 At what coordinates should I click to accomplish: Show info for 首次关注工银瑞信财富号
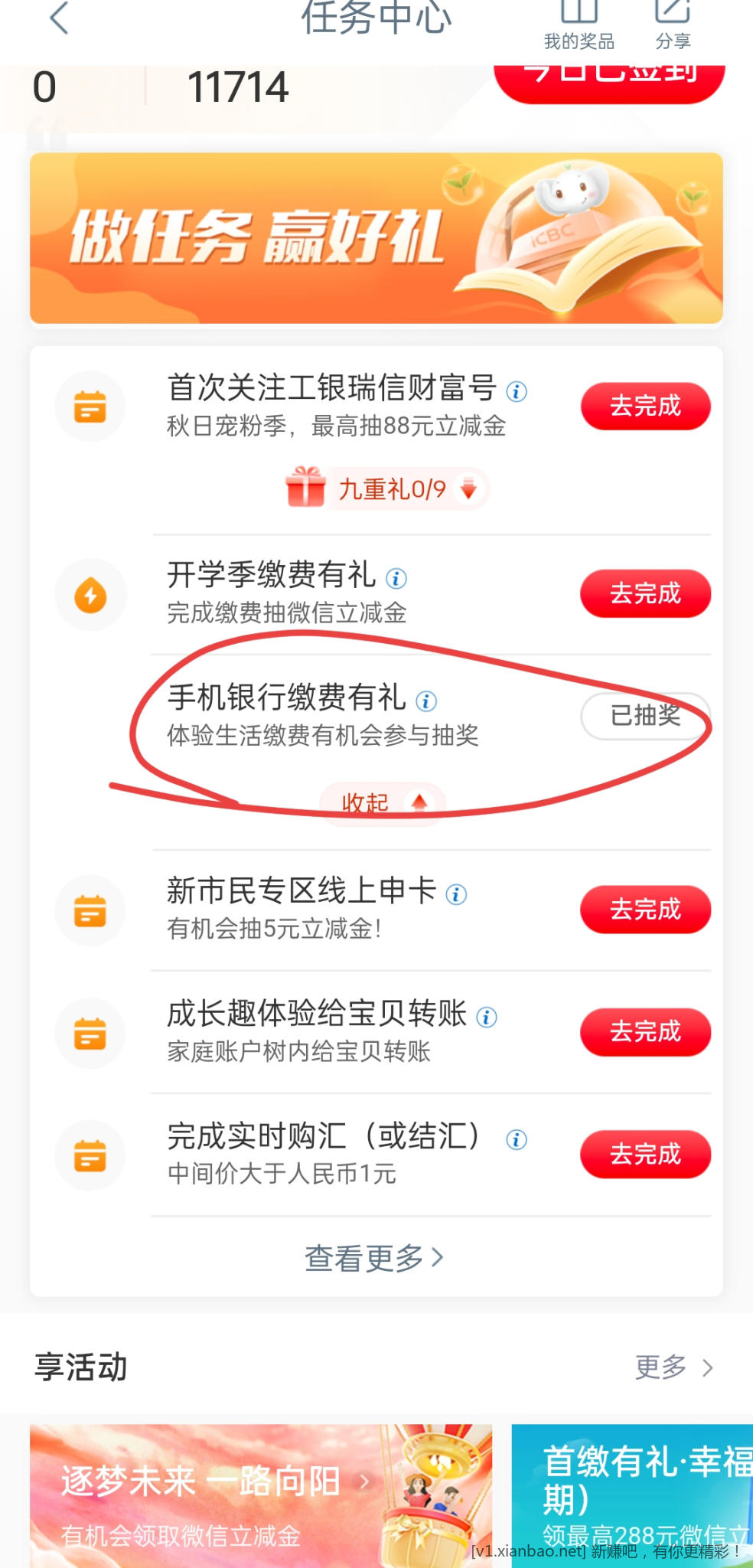coord(517,392)
